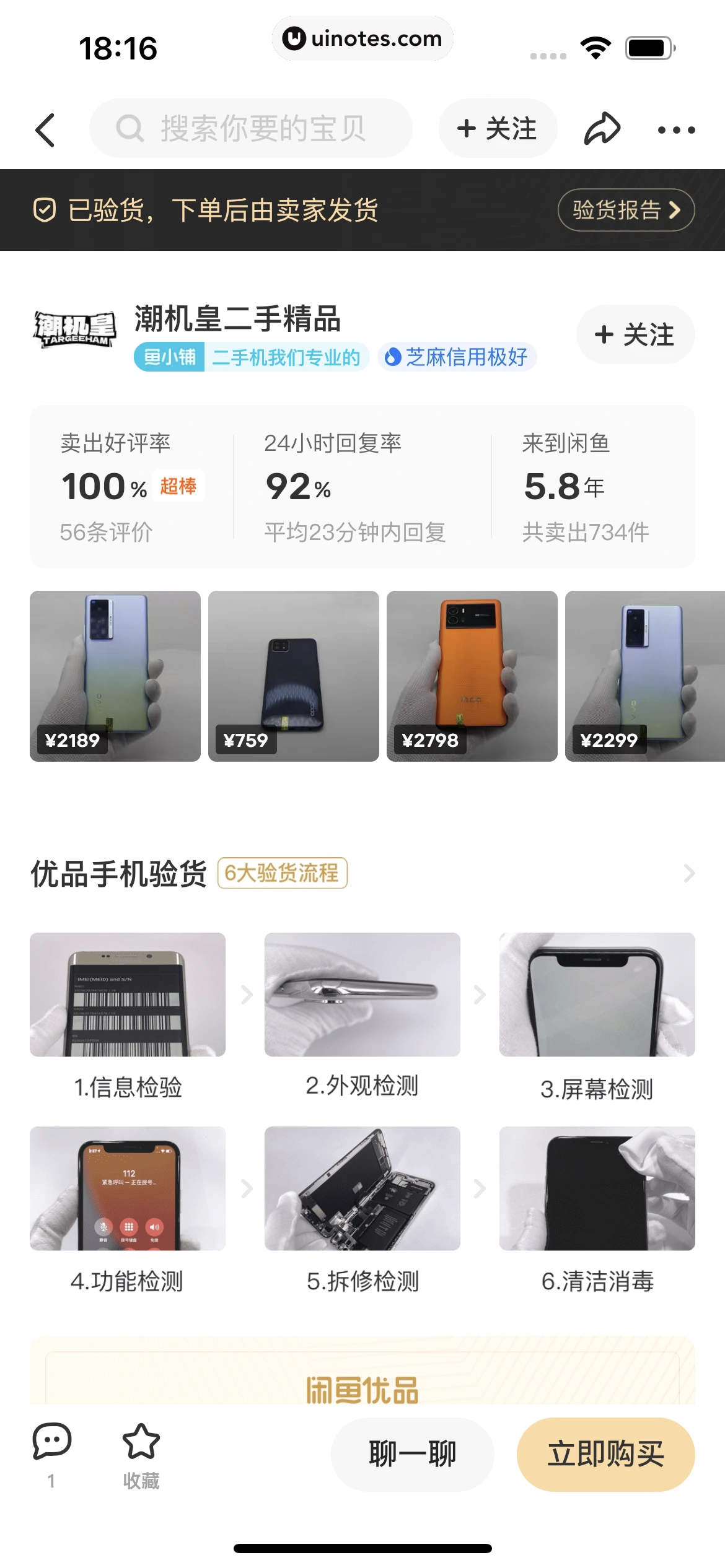The height and width of the screenshot is (1568, 725).
Task: Click the more options ellipsis icon
Action: (675, 129)
